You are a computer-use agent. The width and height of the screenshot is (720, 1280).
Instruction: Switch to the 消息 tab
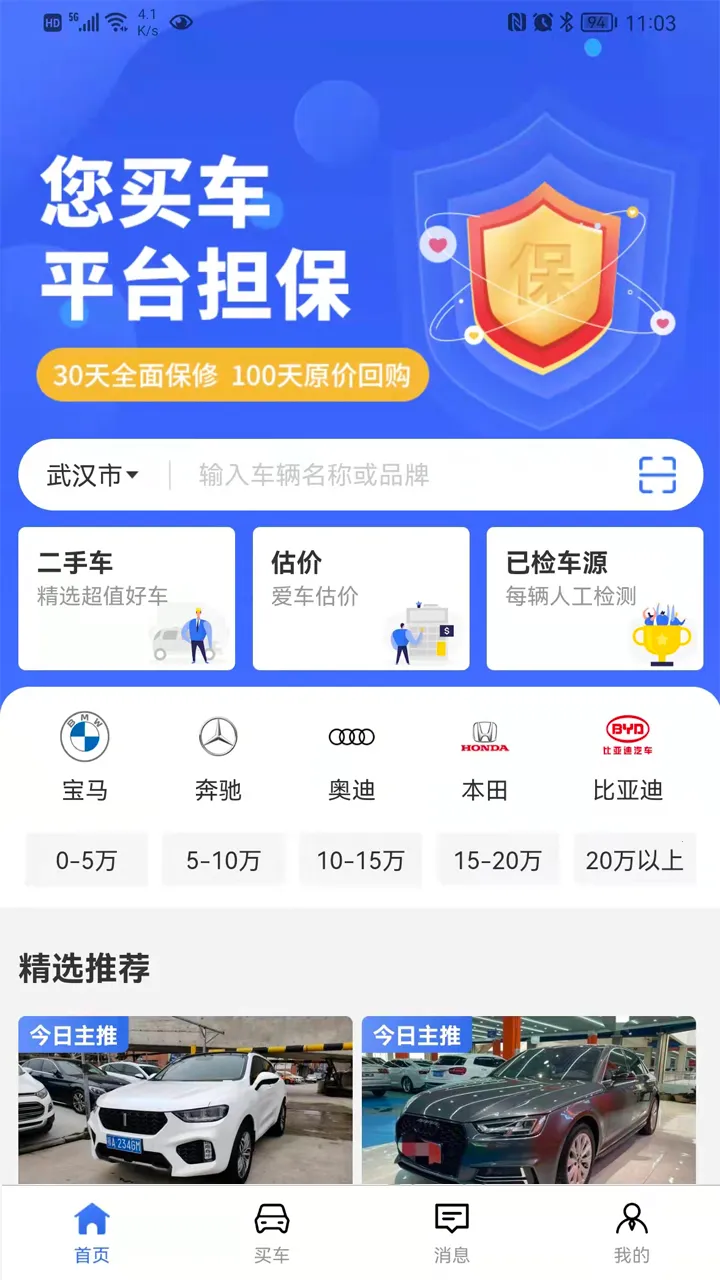tap(452, 1233)
